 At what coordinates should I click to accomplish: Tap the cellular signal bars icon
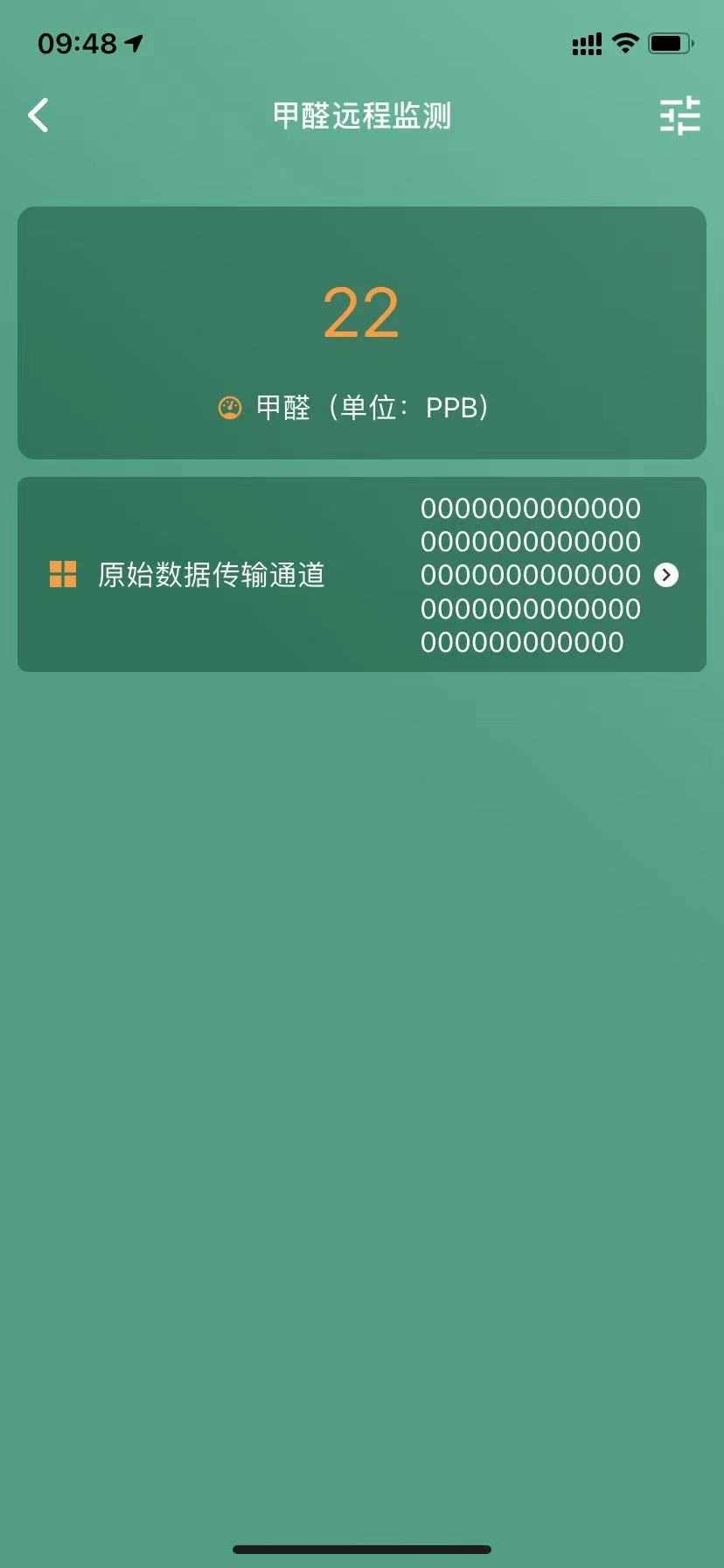pos(585,42)
